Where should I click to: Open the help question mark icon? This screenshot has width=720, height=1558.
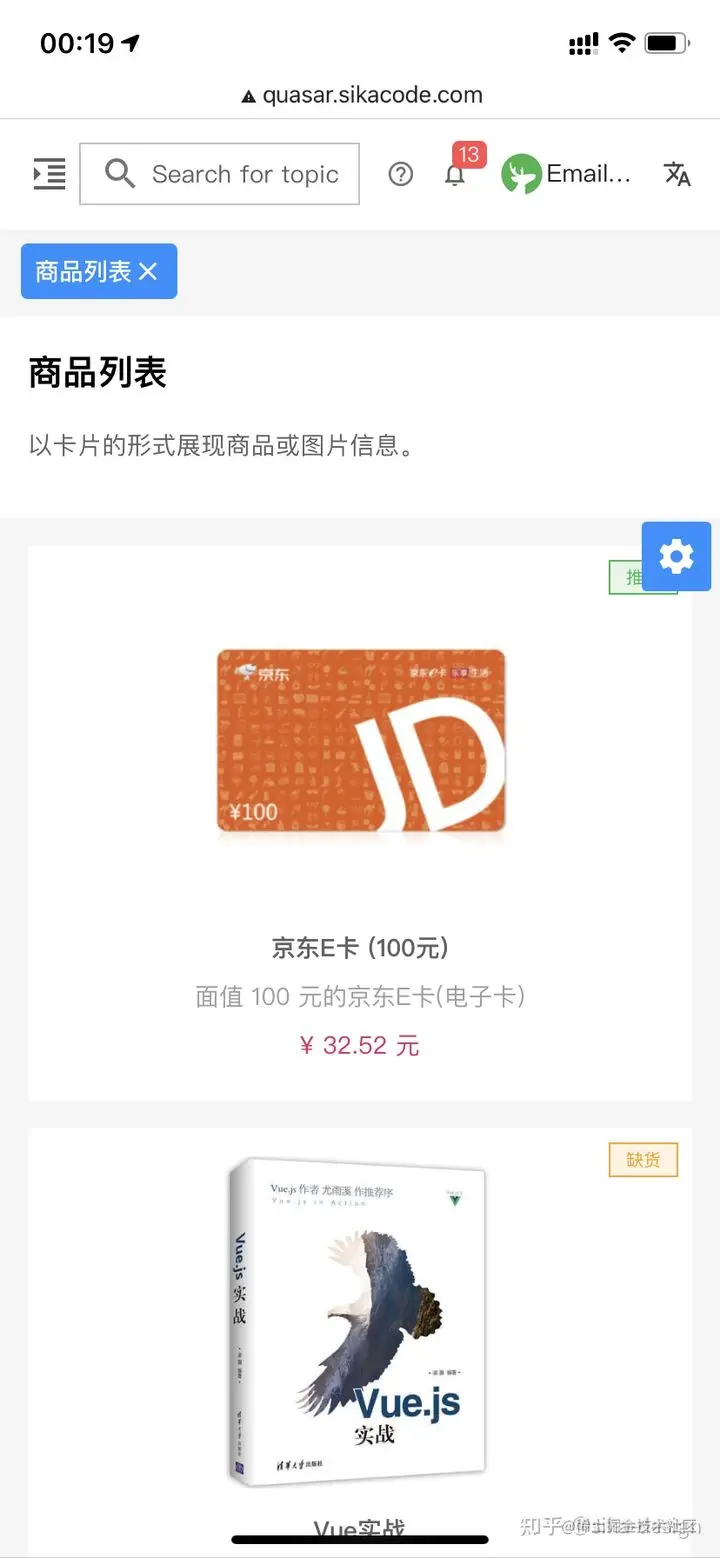tap(401, 174)
